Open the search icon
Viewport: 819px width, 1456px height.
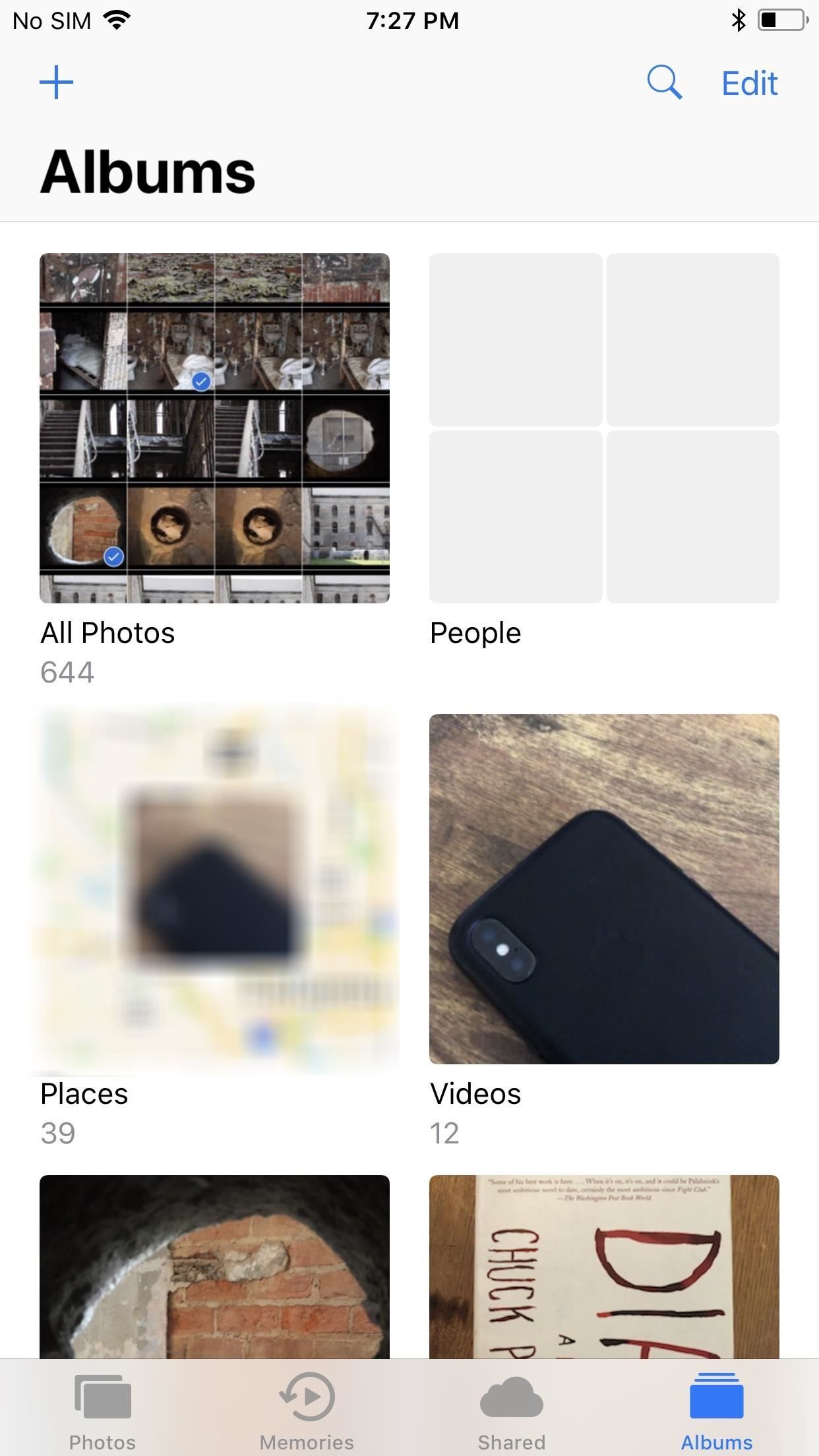[x=664, y=82]
